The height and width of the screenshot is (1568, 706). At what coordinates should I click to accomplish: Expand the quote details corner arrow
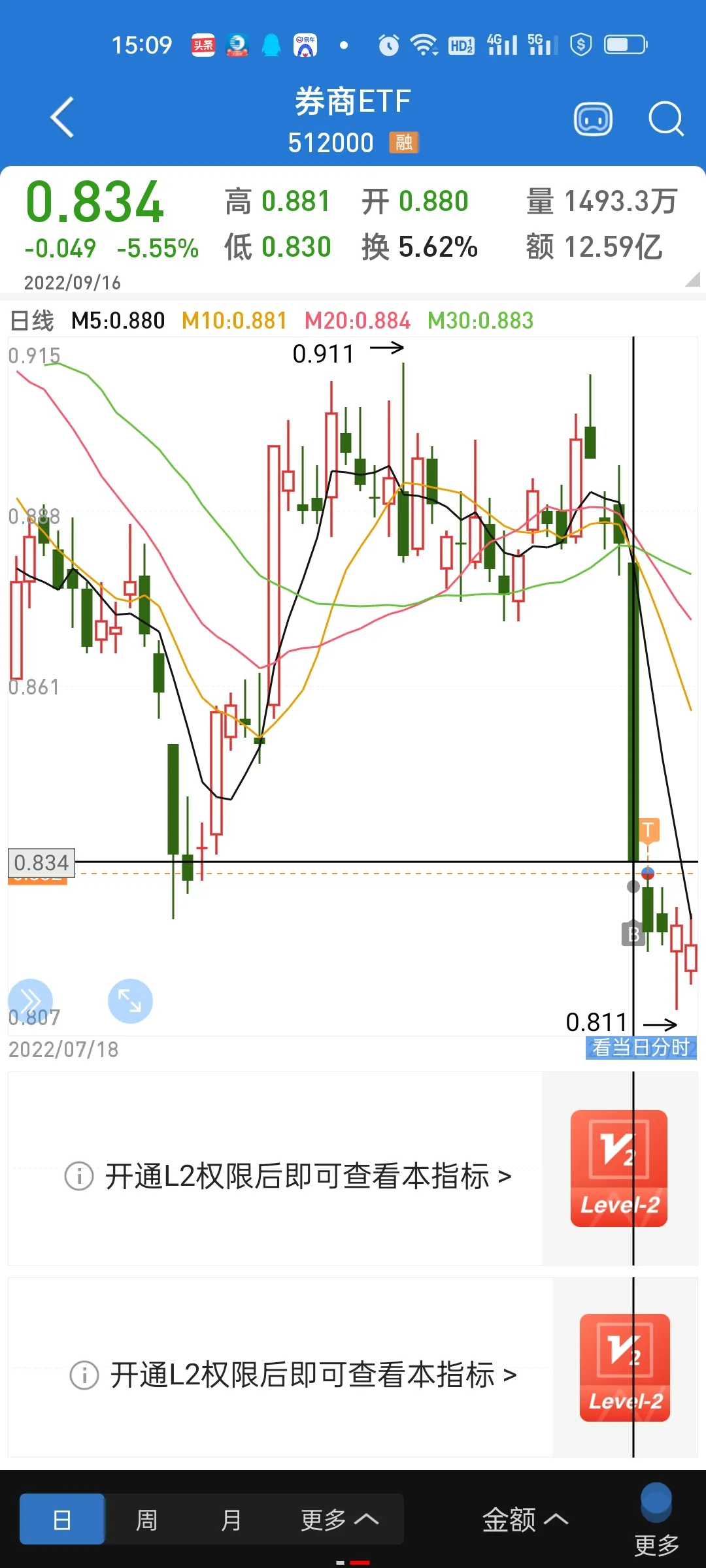coord(692,280)
